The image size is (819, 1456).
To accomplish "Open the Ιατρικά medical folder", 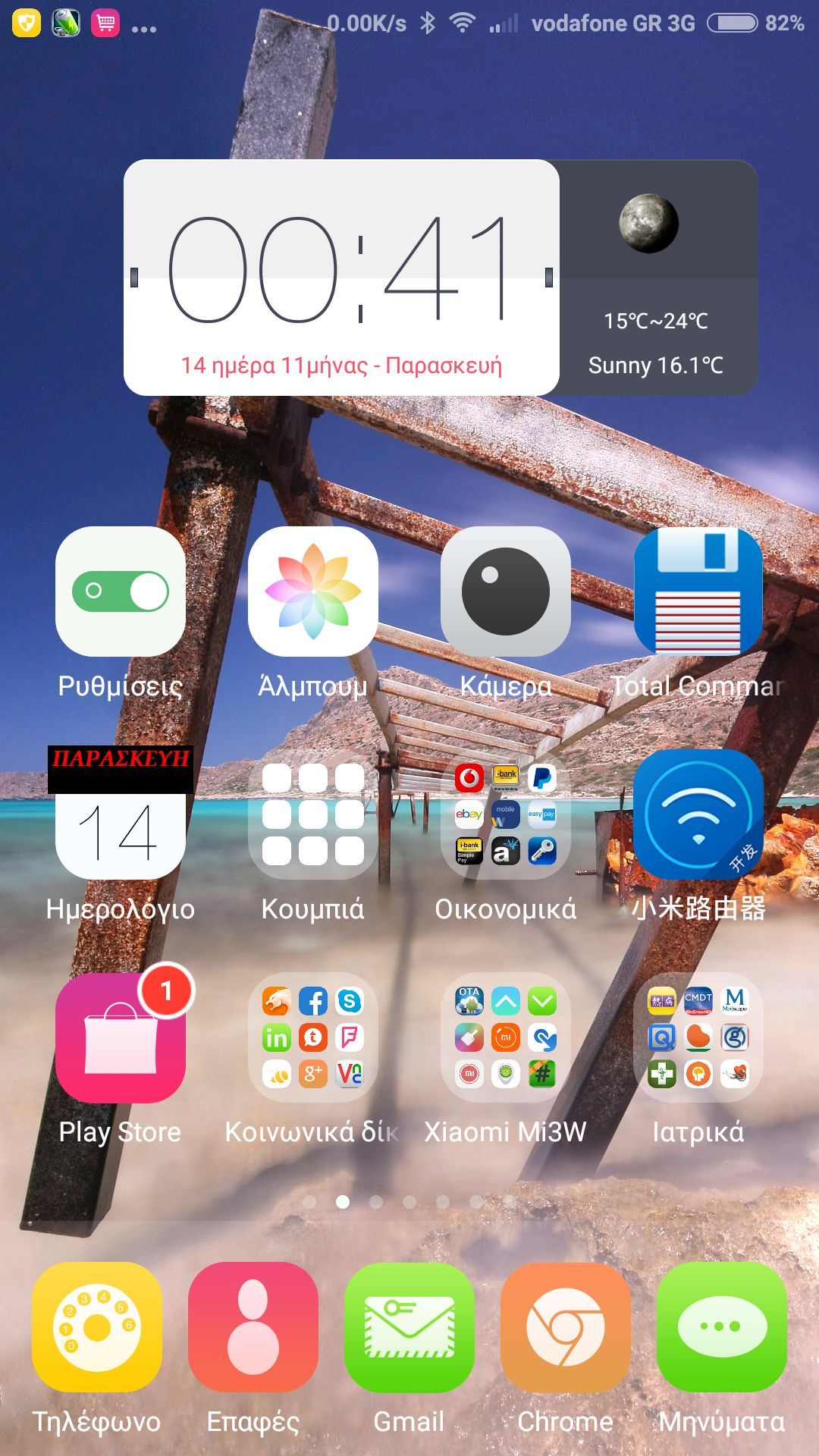I will [698, 1037].
